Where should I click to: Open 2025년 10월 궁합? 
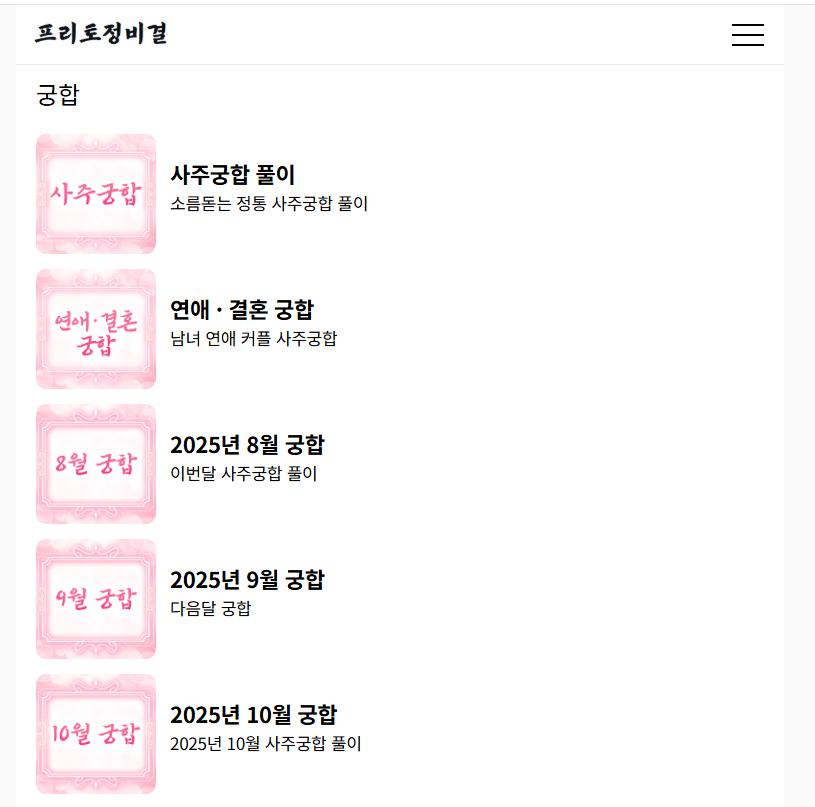pyautogui.click(x=253, y=716)
